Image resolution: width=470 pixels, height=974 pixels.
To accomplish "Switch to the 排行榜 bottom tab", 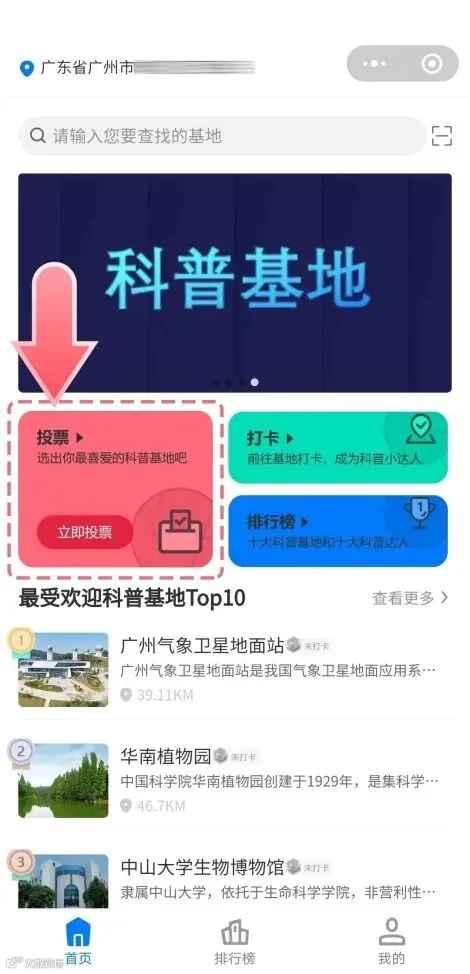I will click(x=235, y=942).
